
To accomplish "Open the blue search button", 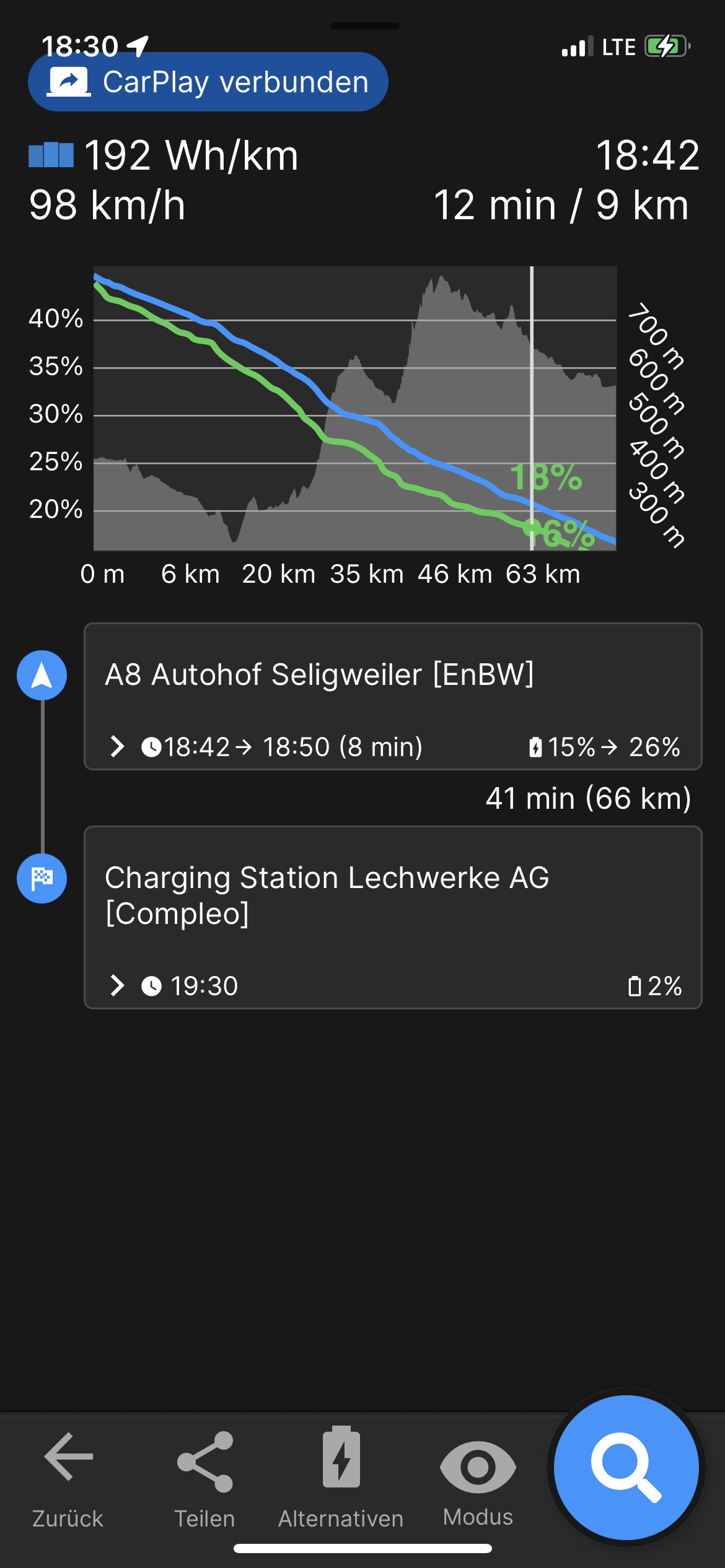I will pos(626,1466).
